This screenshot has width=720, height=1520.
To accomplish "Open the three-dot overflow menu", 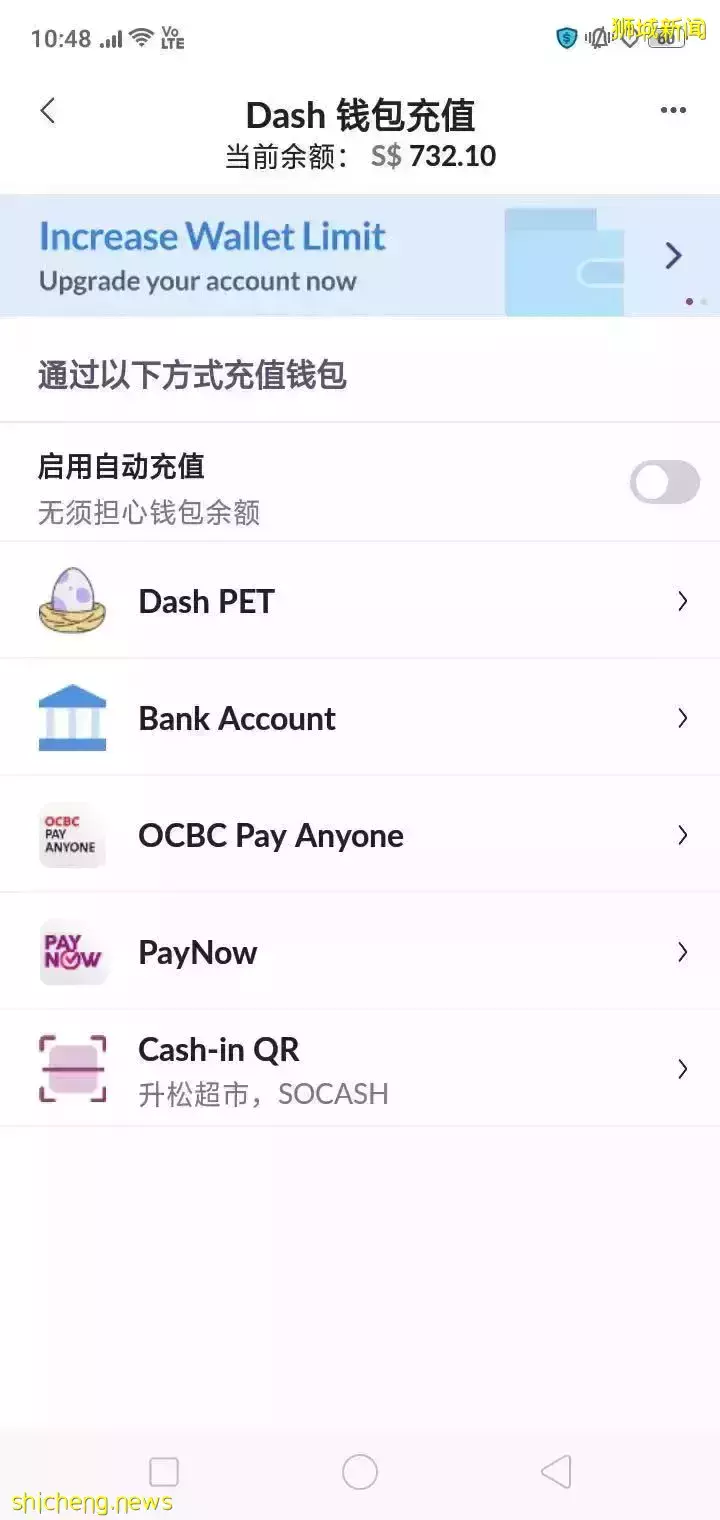I will [673, 110].
